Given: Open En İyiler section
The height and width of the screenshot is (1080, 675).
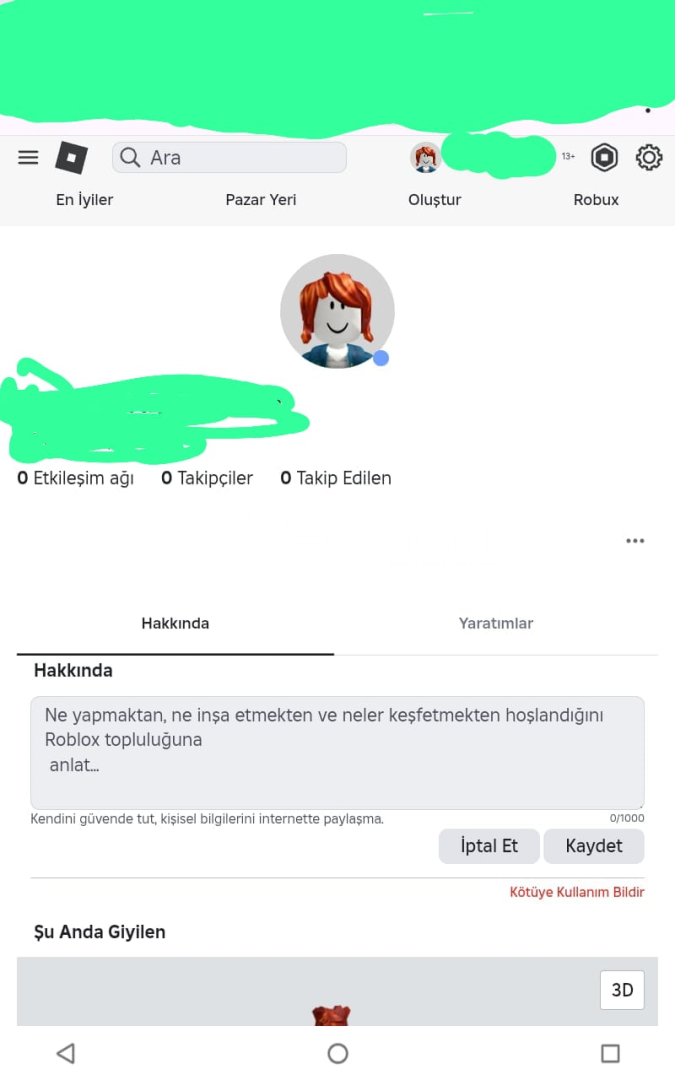Looking at the screenshot, I should 84,200.
